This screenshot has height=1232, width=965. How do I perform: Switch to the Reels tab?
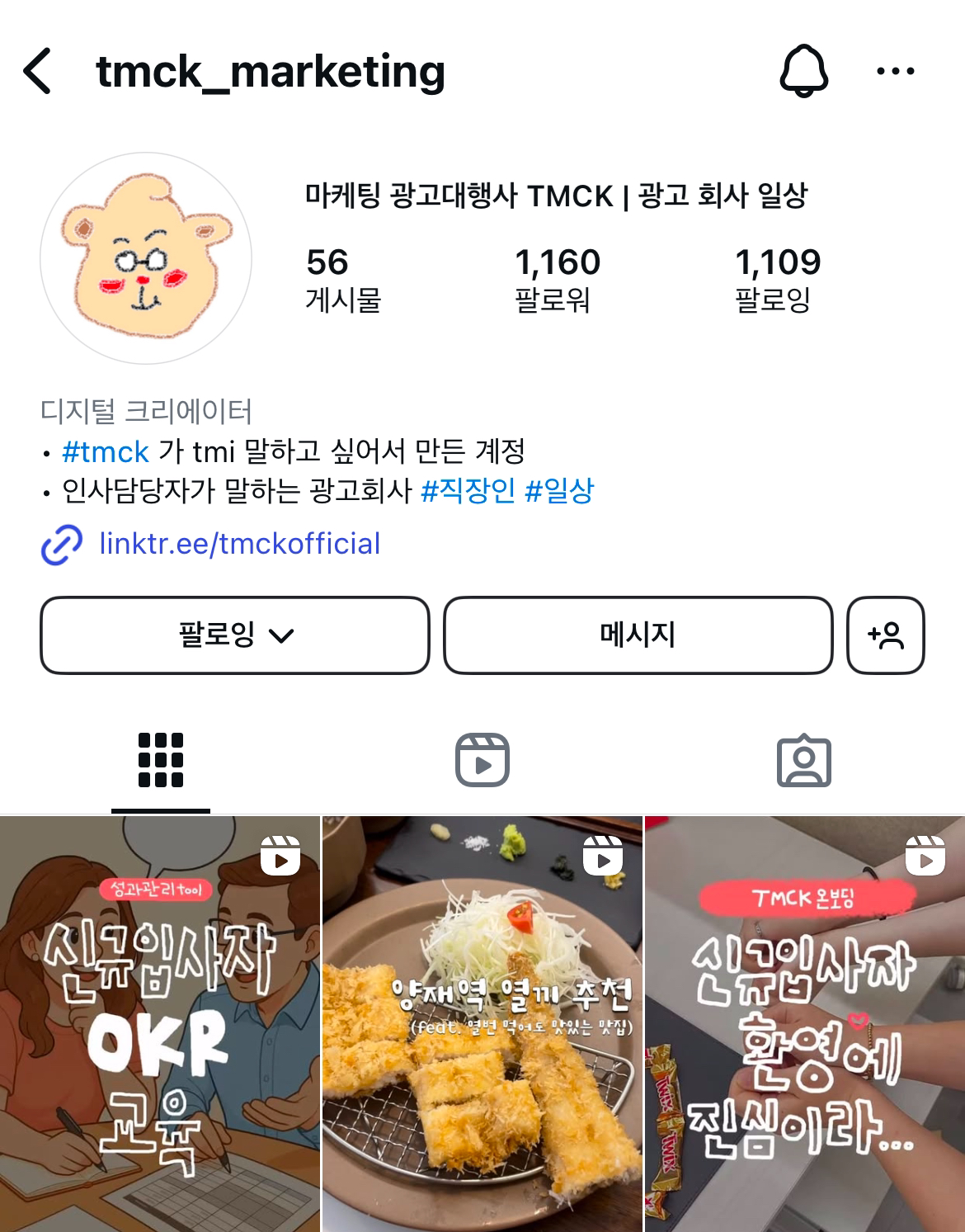482,760
